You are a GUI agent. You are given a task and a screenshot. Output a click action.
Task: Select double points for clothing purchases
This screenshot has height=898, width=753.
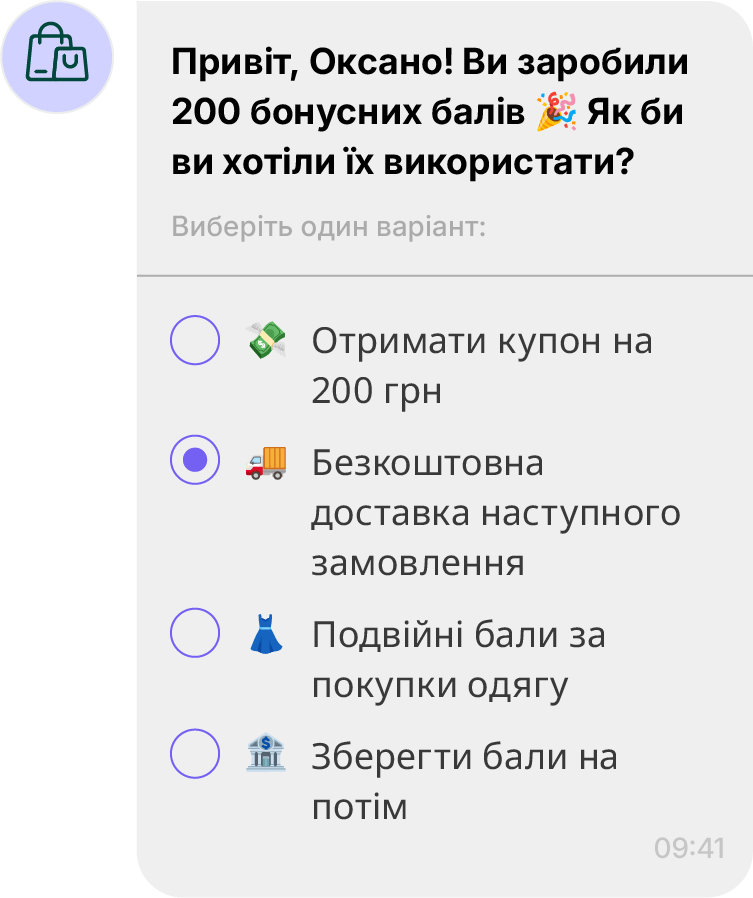point(195,633)
